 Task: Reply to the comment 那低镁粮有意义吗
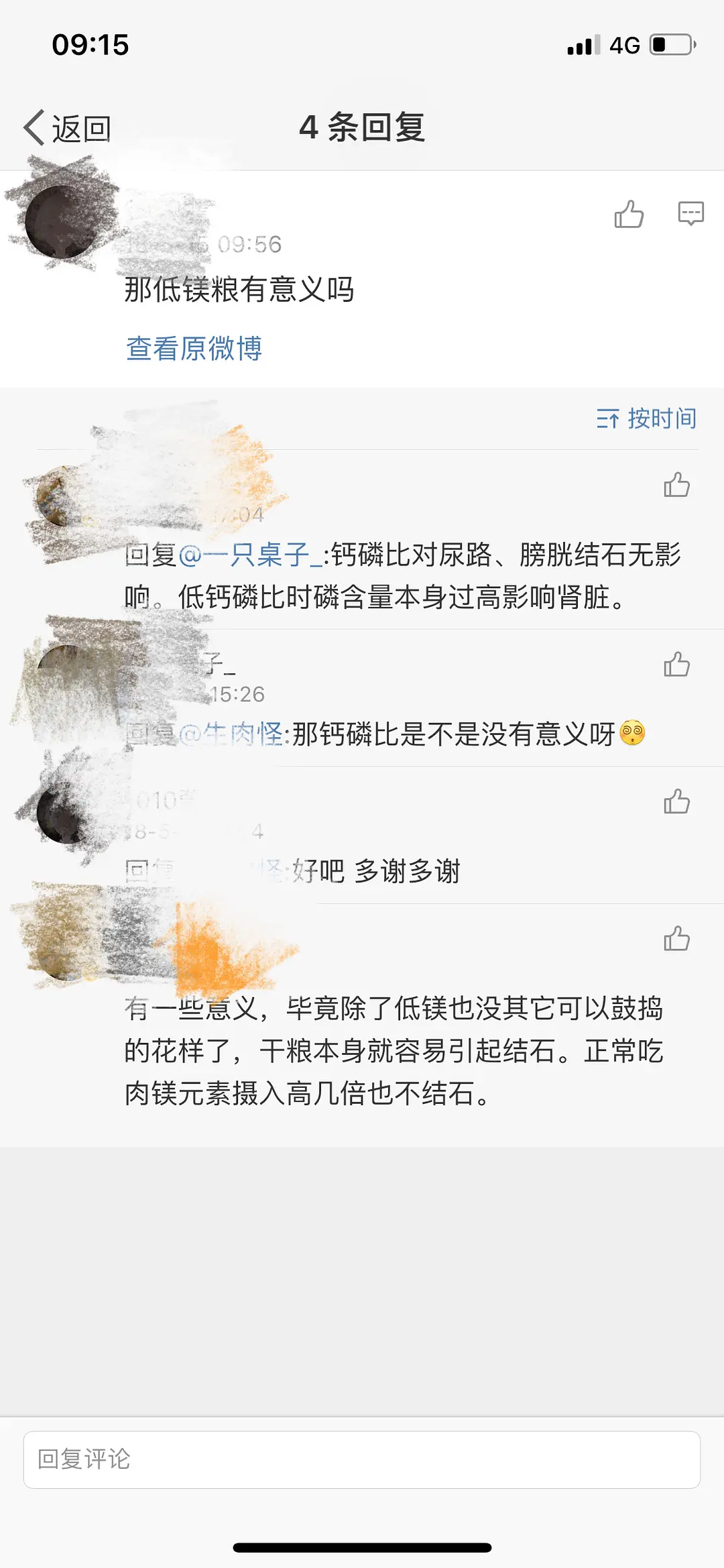point(690,214)
